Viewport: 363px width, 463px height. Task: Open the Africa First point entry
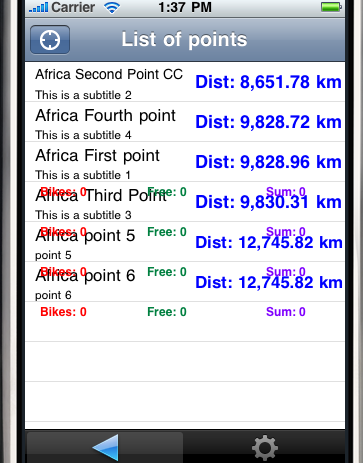point(185,162)
